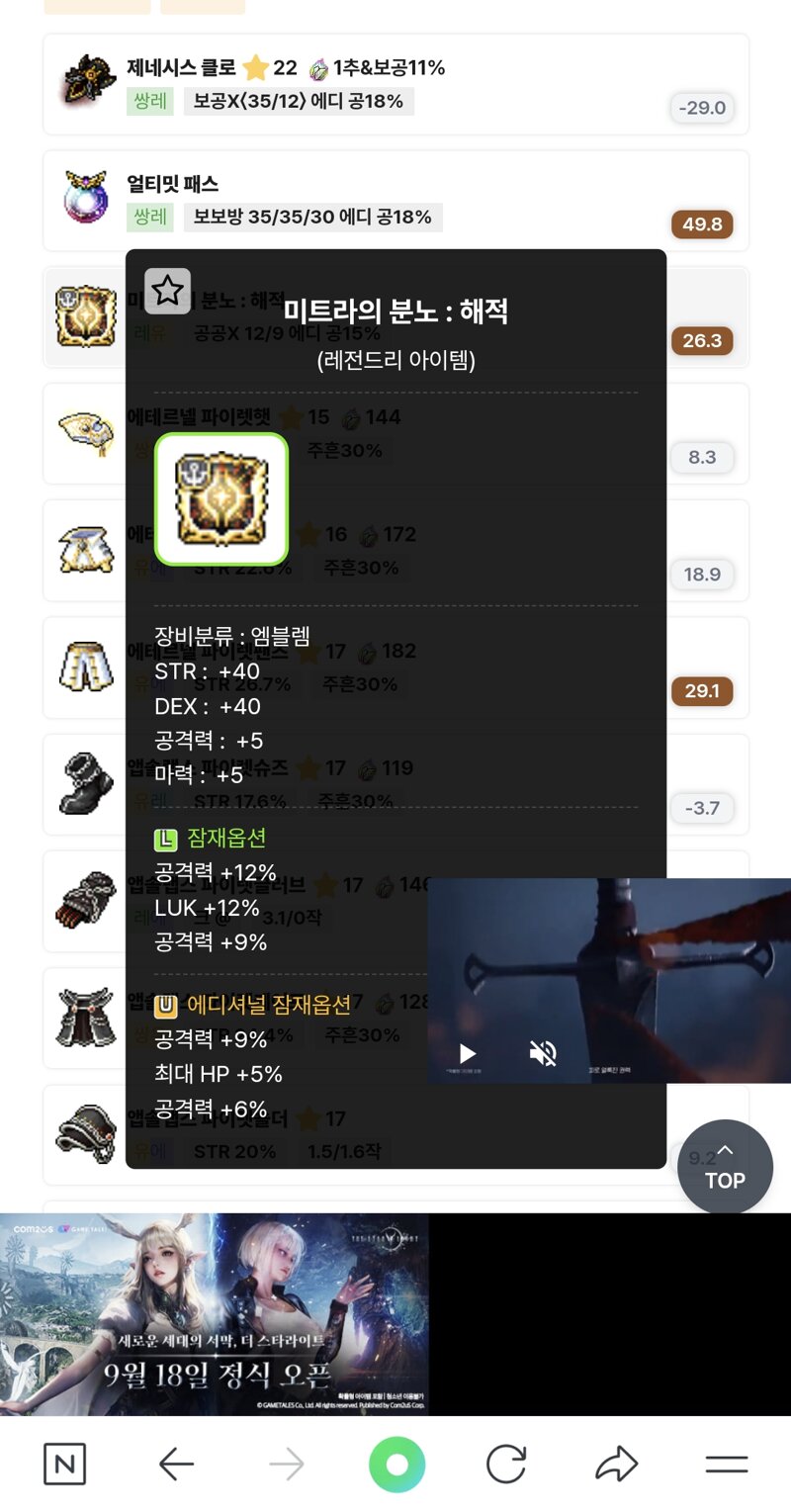Unmute the floating video
This screenshot has width=791, height=1512.
point(543,1054)
